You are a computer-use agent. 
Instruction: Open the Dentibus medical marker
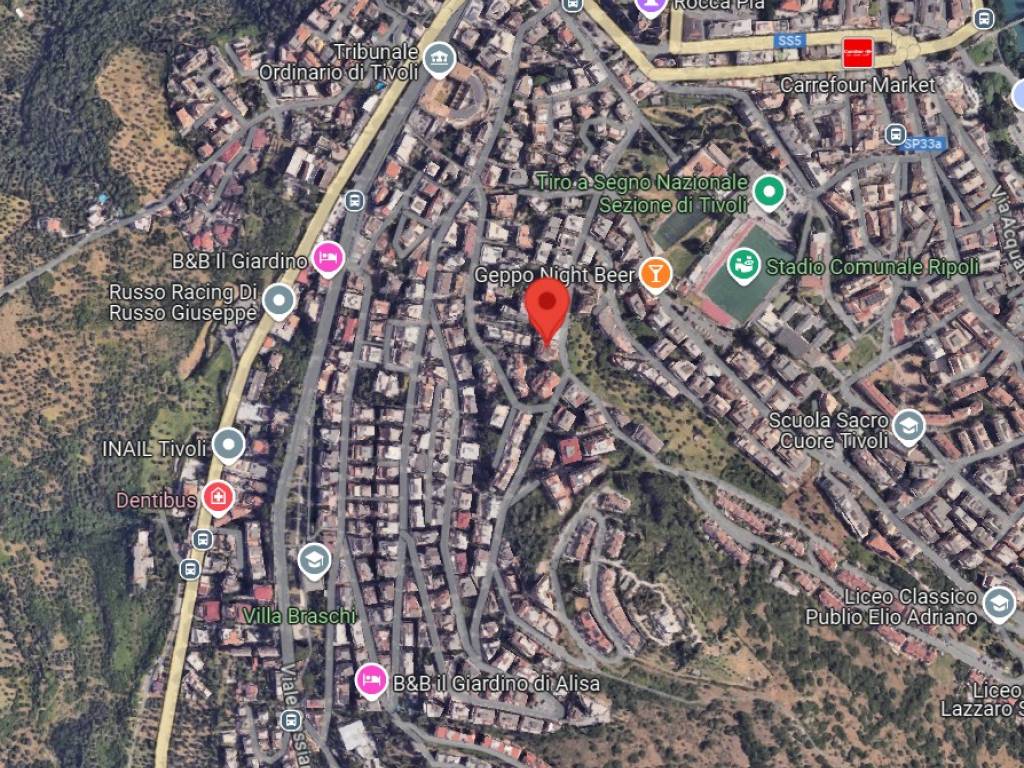[217, 496]
